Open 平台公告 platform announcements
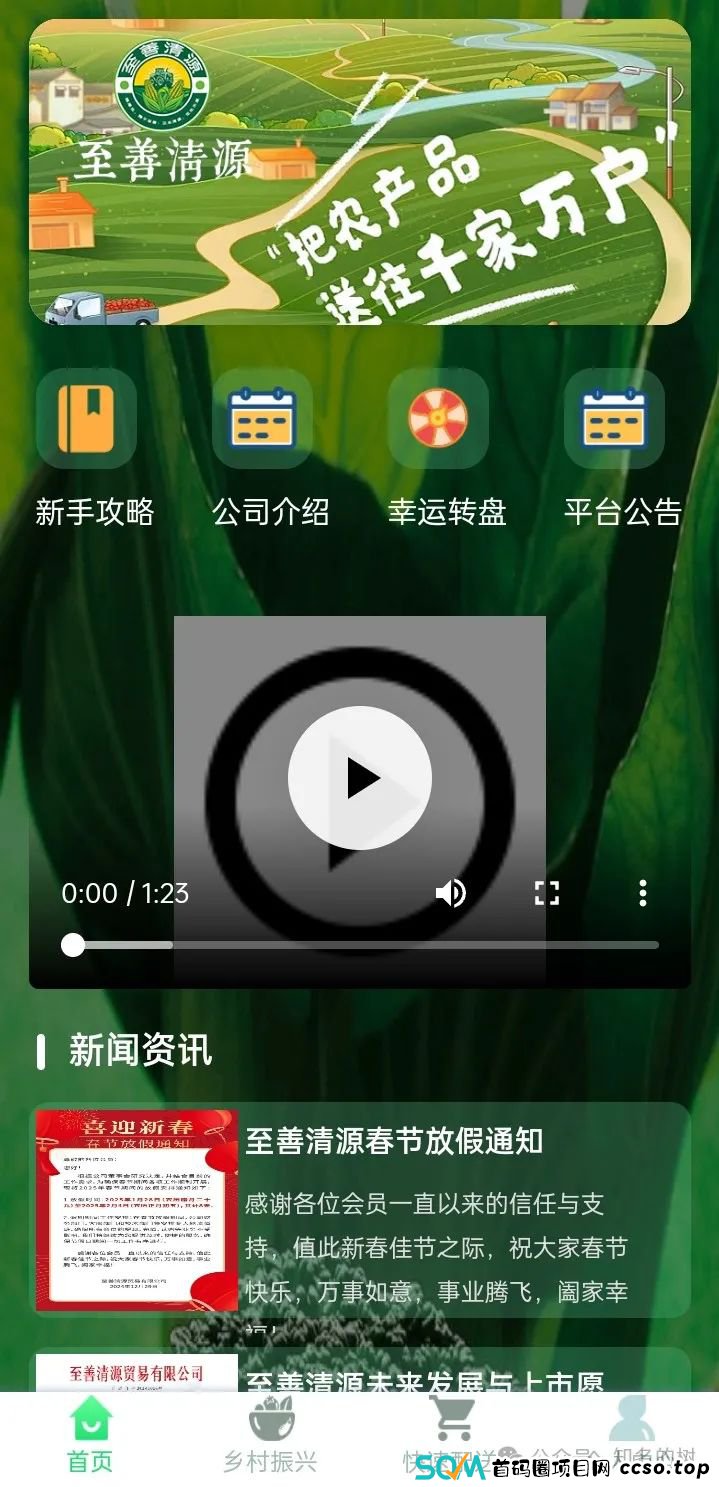 click(x=614, y=419)
